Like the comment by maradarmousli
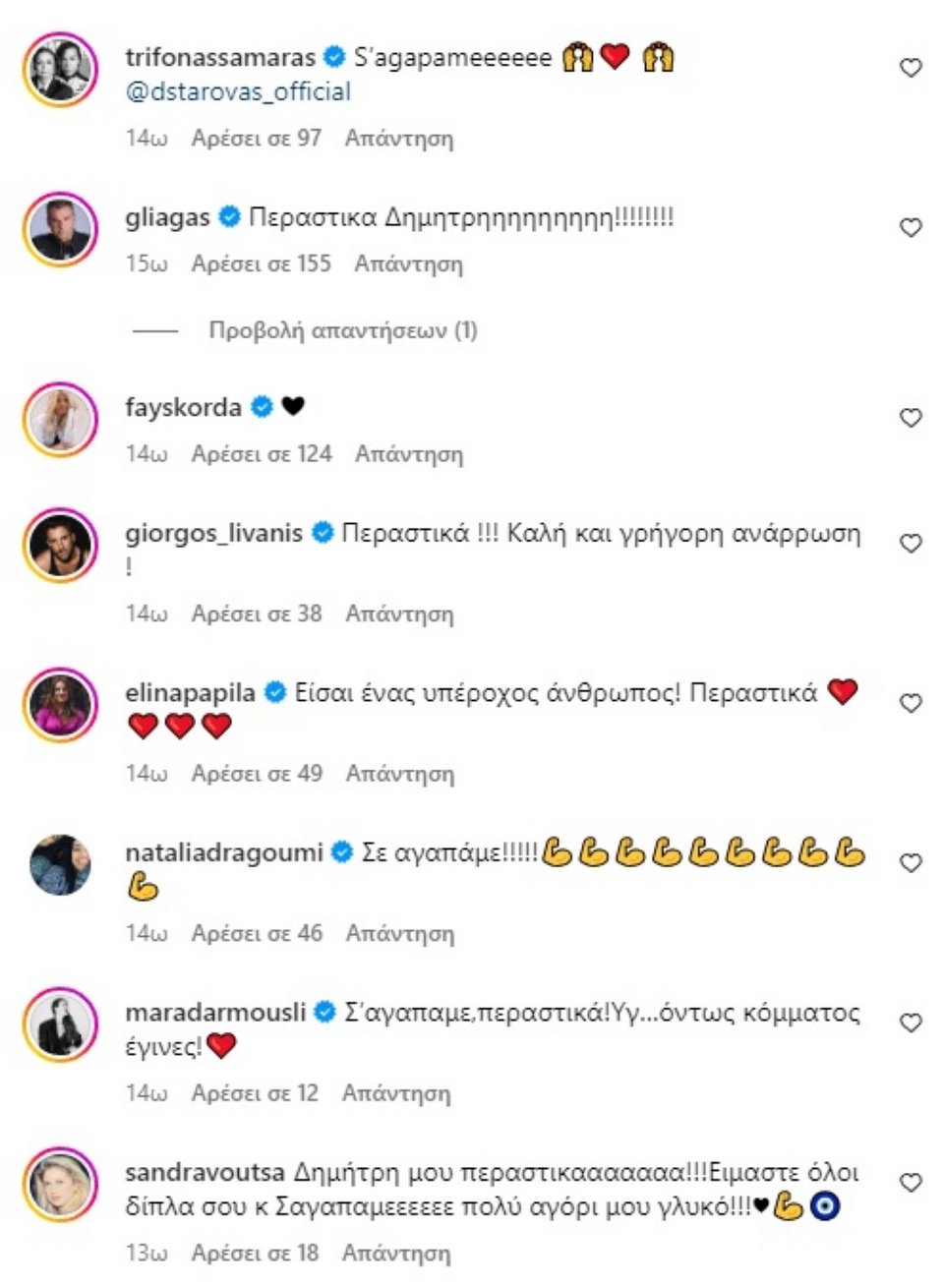The image size is (944, 1288). click(x=911, y=1023)
